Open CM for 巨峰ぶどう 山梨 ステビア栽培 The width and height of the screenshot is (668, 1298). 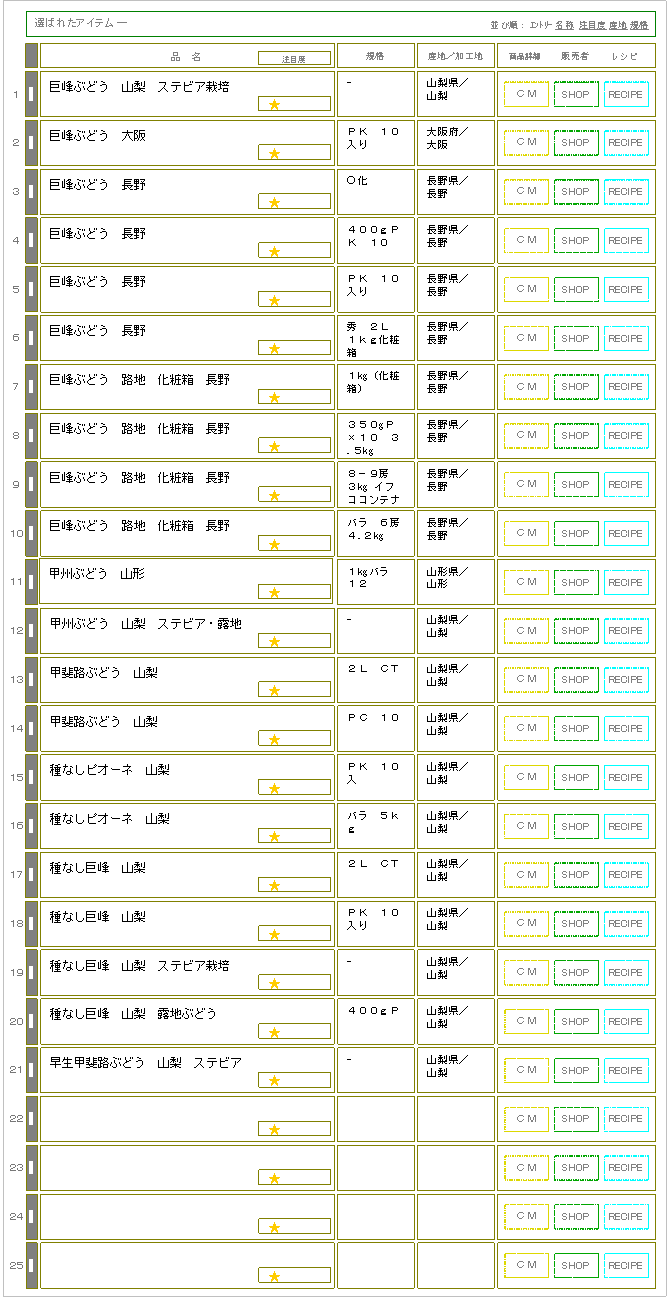(526, 94)
